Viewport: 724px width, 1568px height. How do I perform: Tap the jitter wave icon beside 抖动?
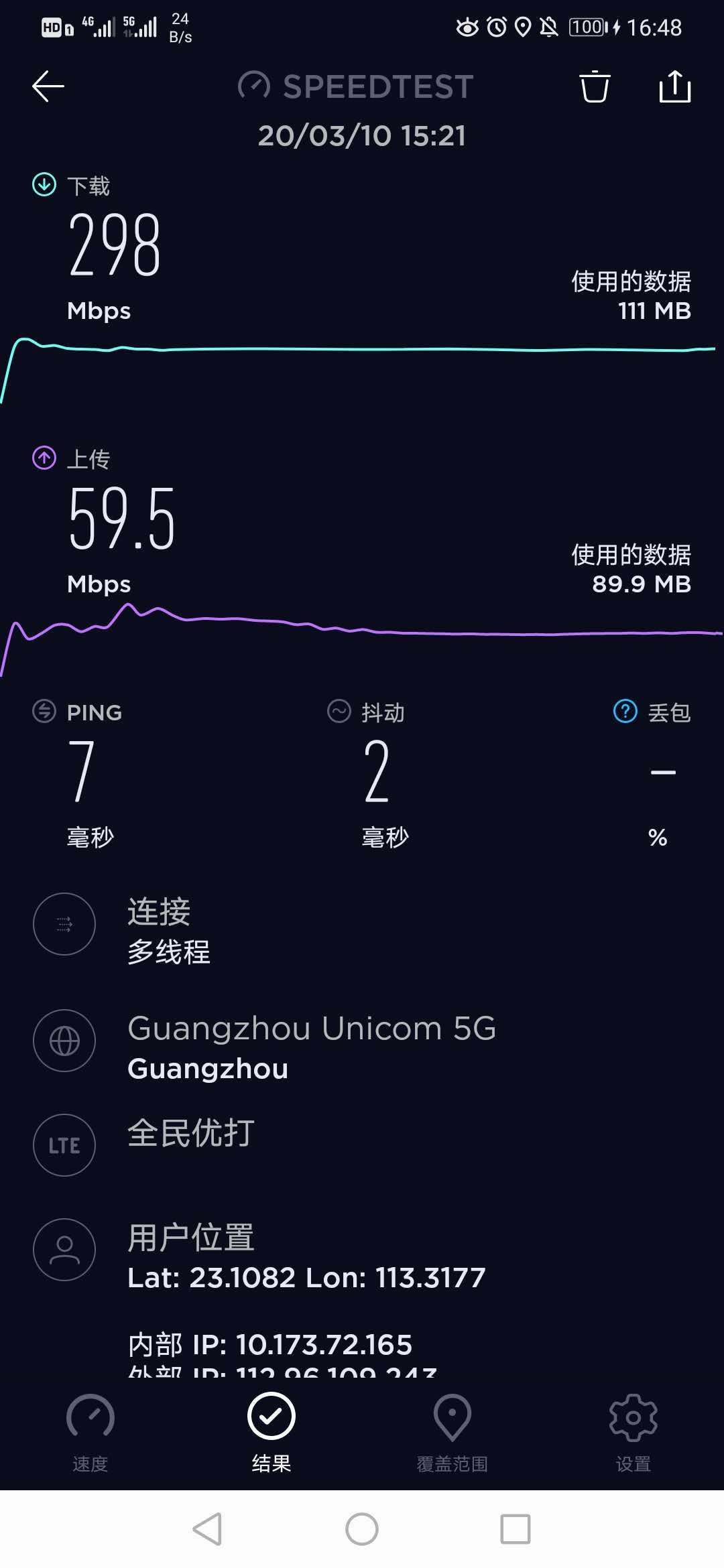339,712
